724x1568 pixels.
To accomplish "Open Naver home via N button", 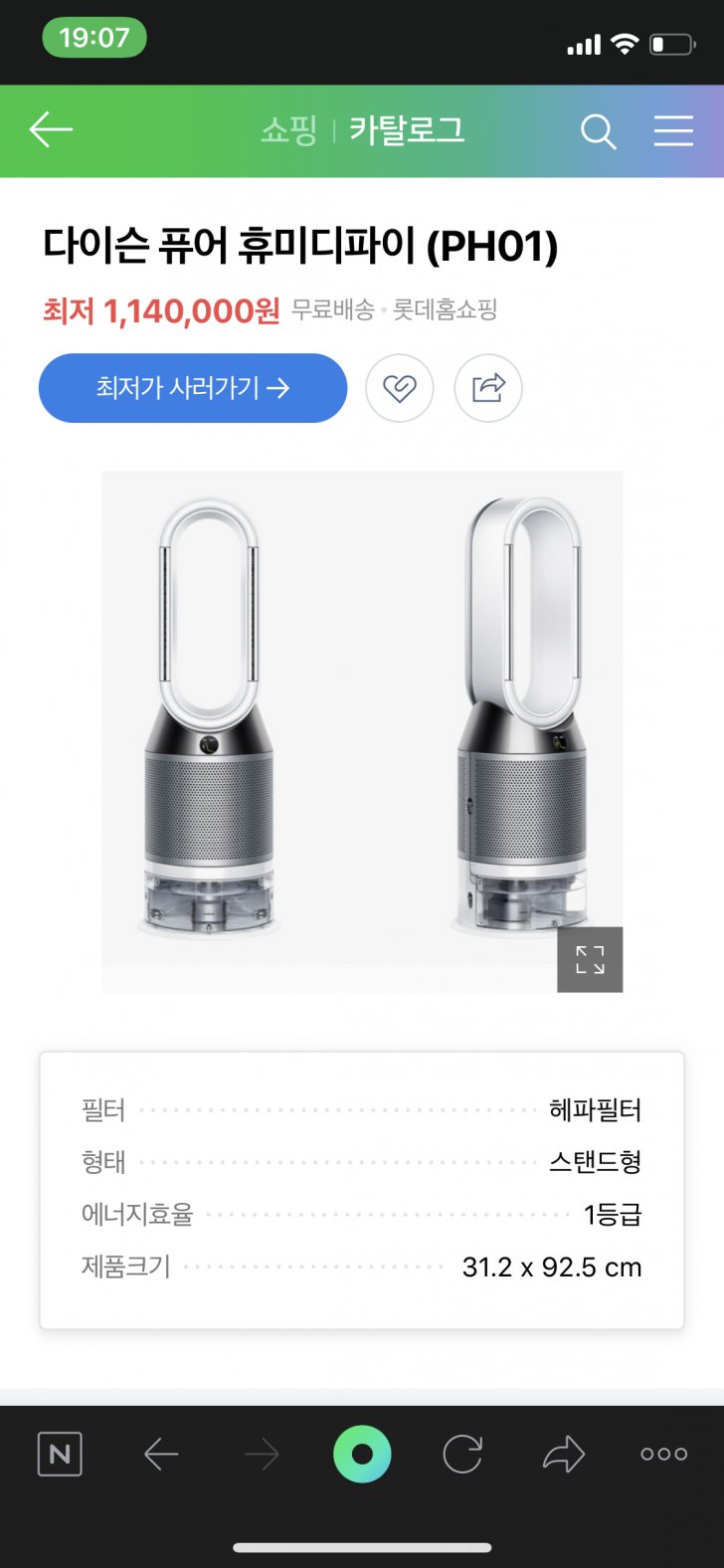I will pyautogui.click(x=60, y=1455).
